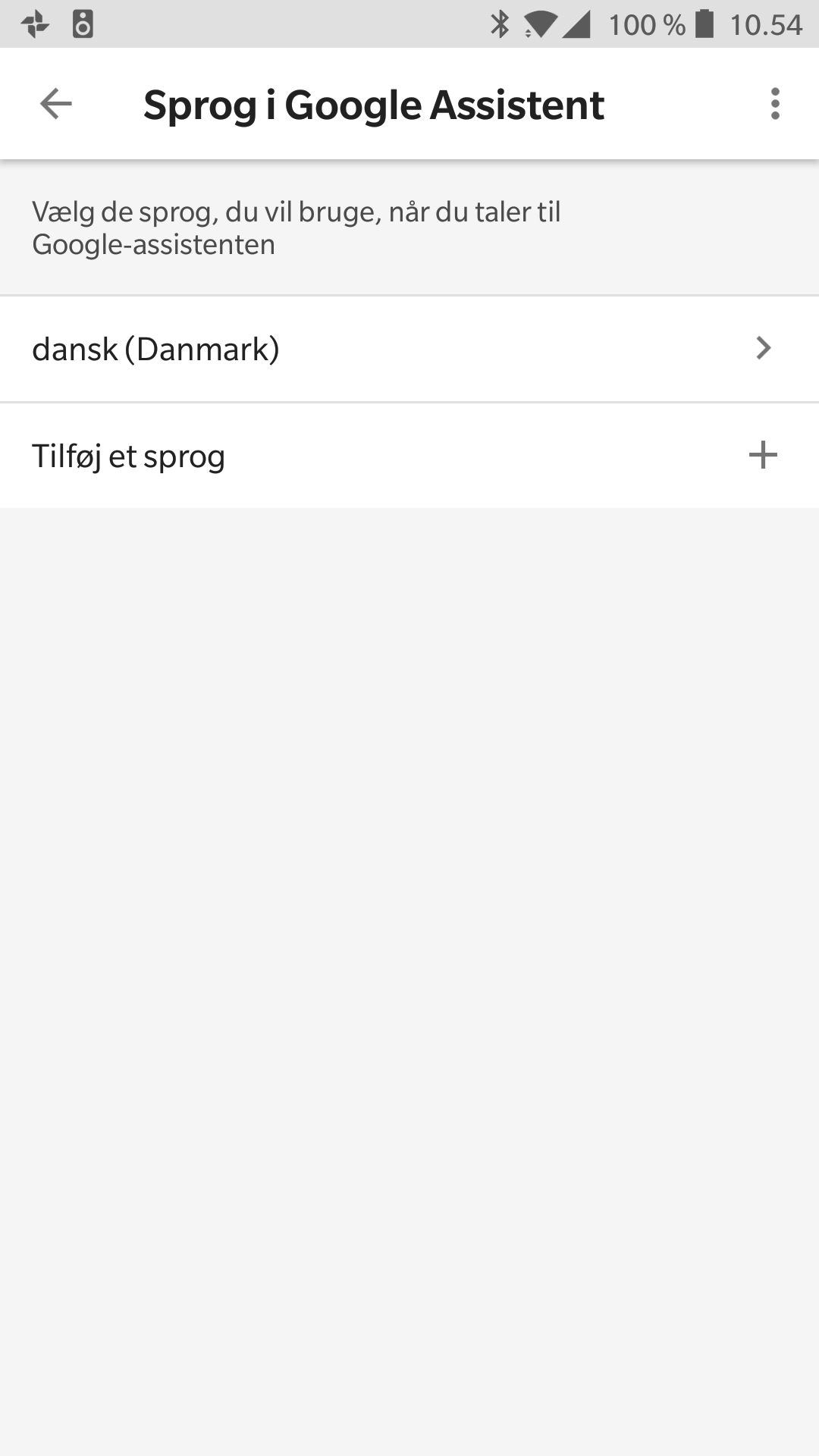Open the dansk (Danmark) language row
Screen dimensions: 819x1456
(x=409, y=349)
